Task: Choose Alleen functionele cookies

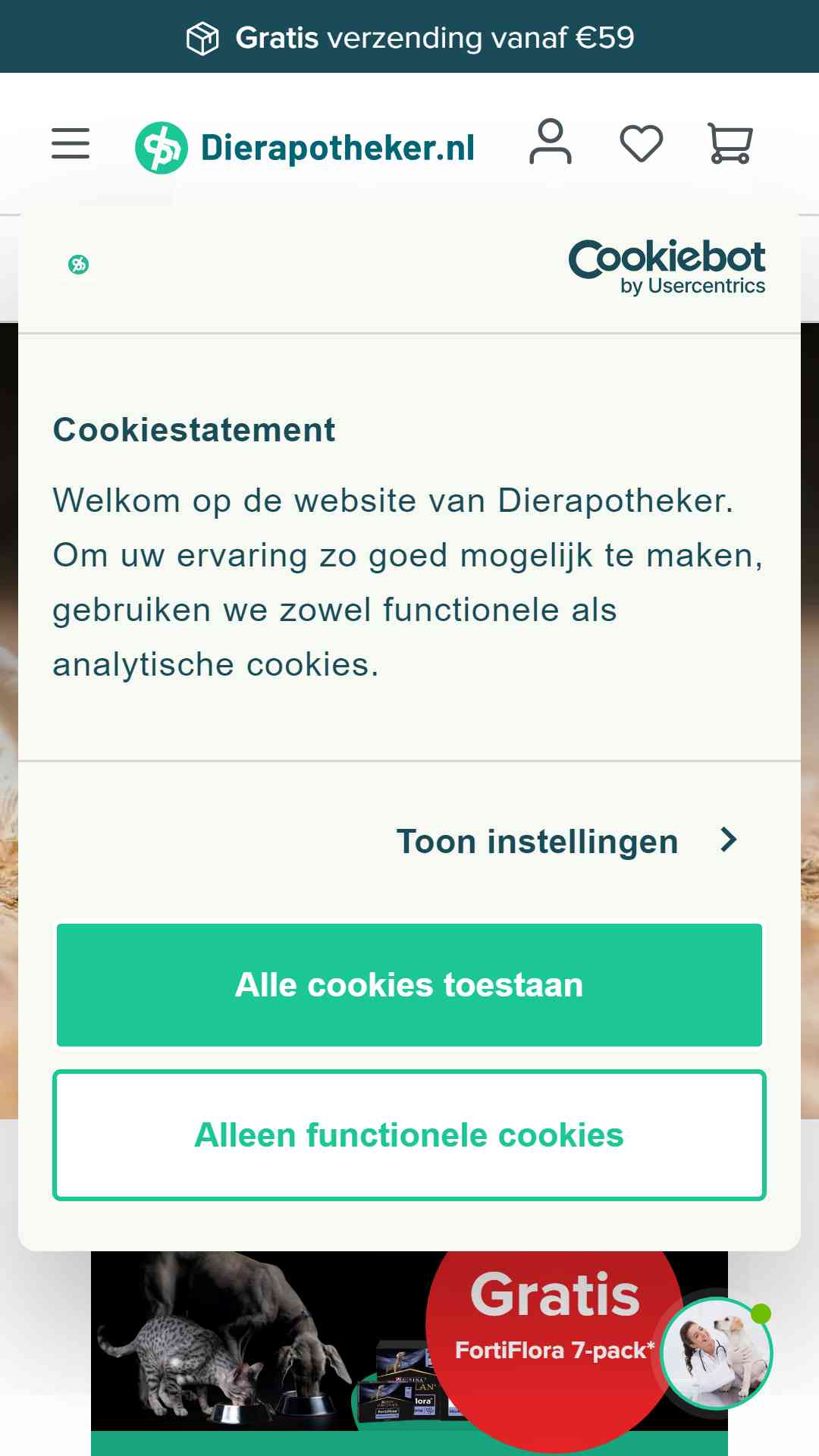Action: [409, 1135]
